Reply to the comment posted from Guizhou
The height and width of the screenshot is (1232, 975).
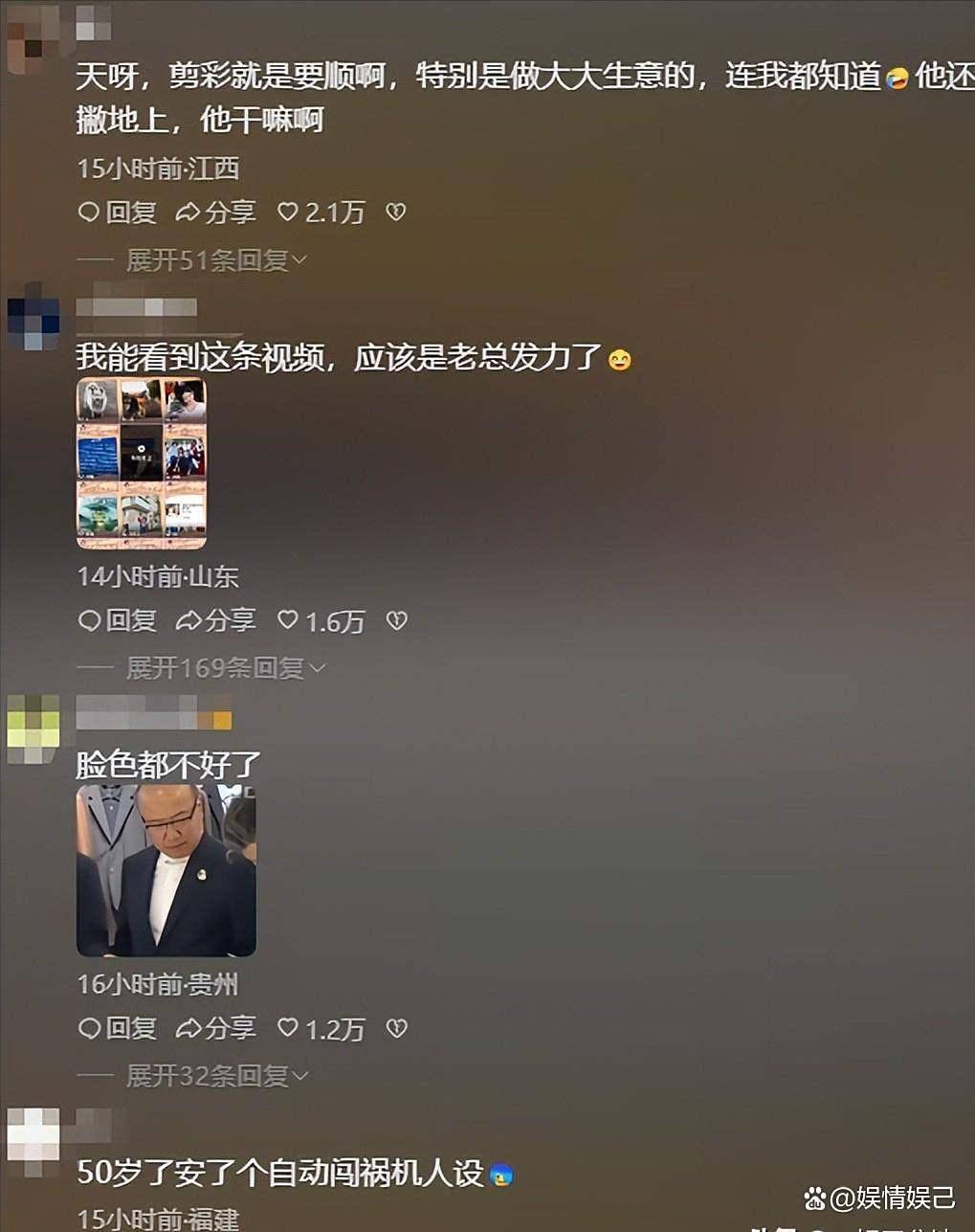117,1028
